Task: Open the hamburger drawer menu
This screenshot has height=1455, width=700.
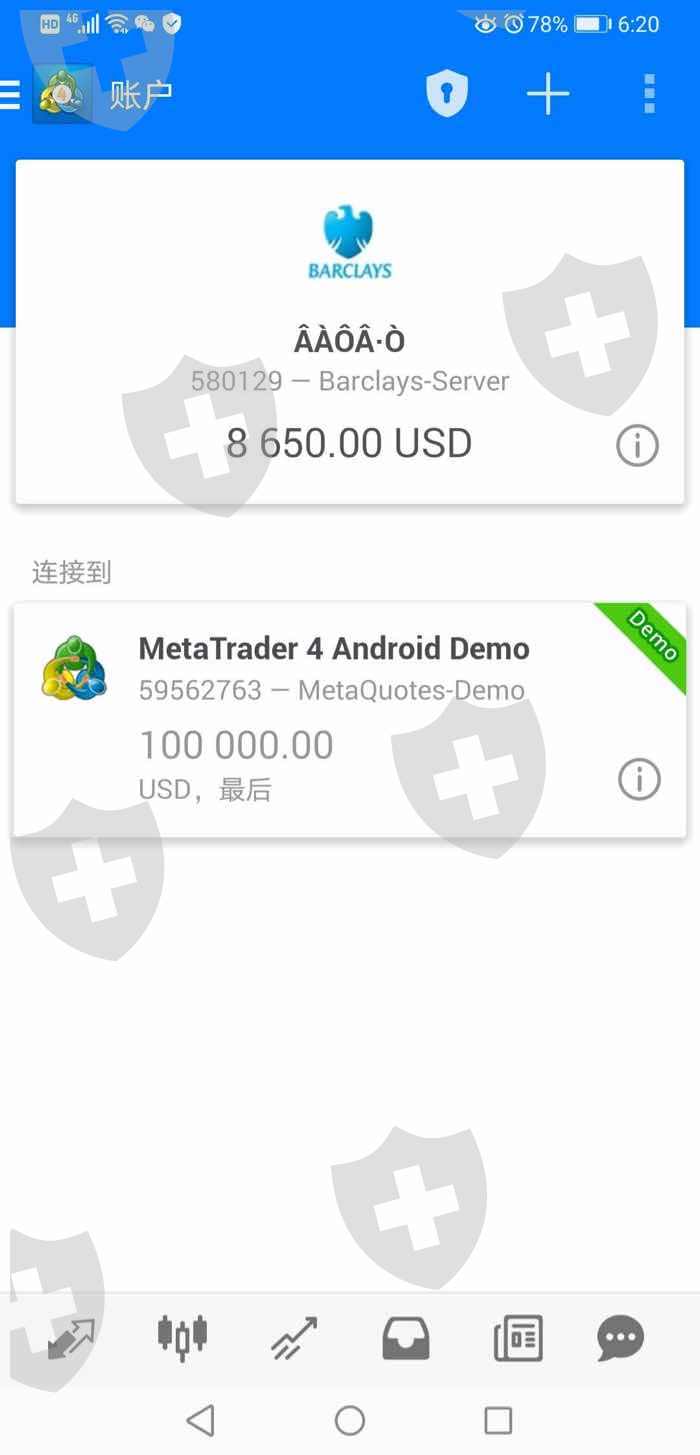Action: pyautogui.click(x=9, y=94)
